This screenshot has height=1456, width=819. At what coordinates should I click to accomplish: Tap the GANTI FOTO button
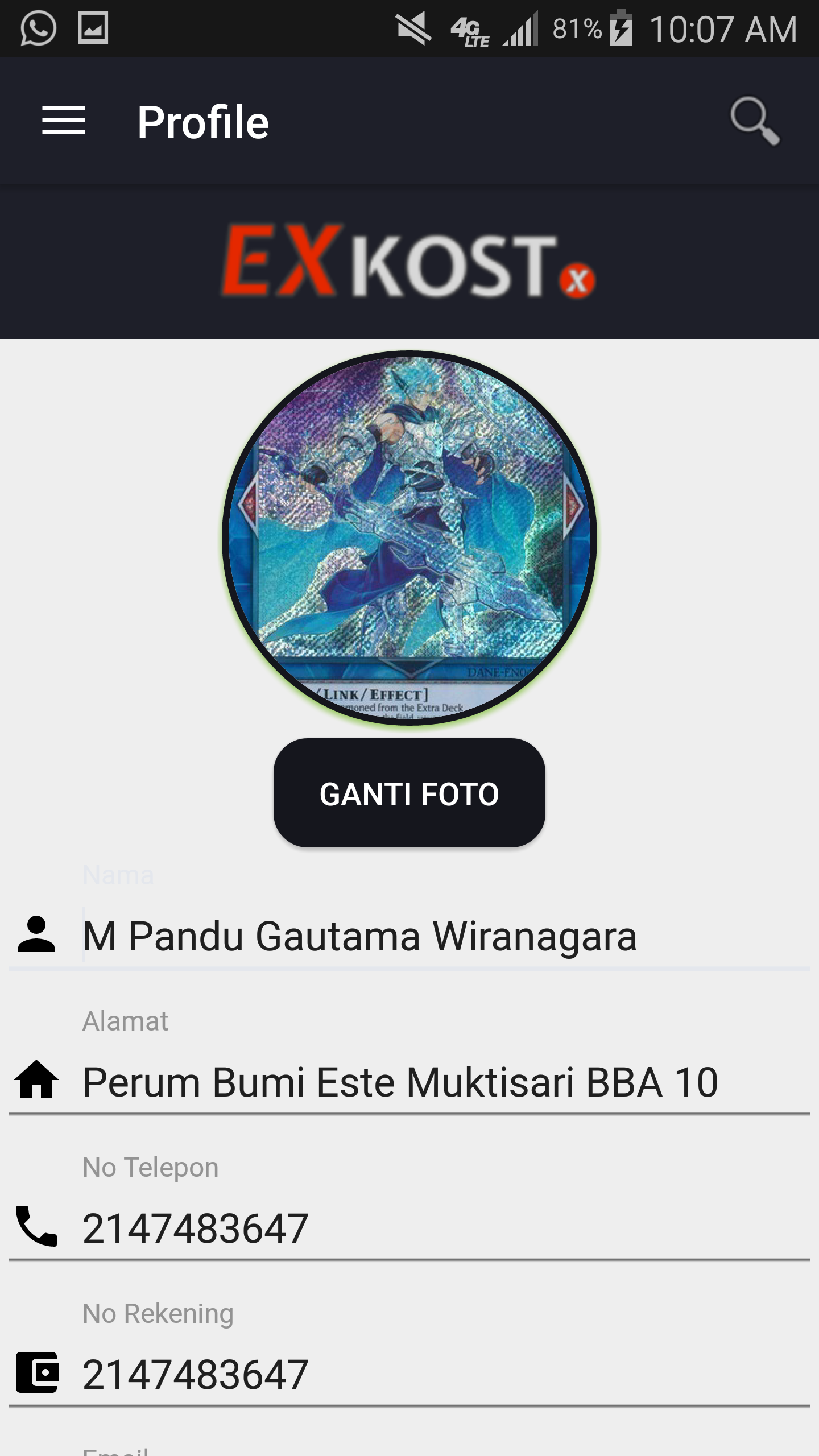point(409,793)
